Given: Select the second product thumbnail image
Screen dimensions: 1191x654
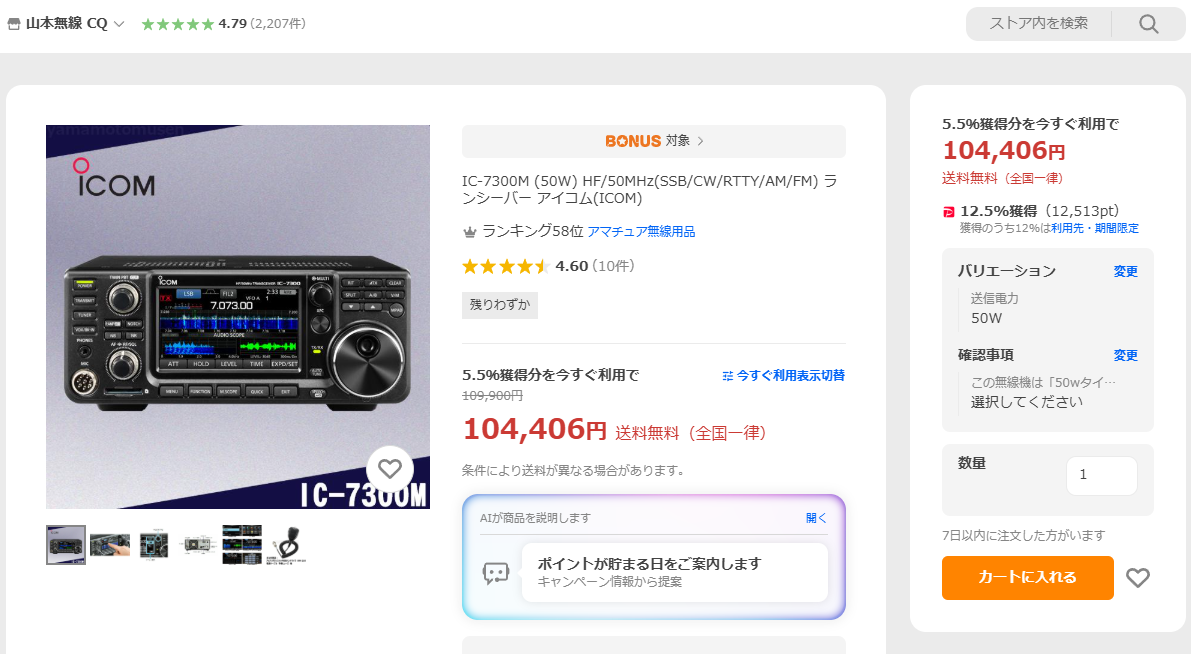Looking at the screenshot, I should 109,545.
